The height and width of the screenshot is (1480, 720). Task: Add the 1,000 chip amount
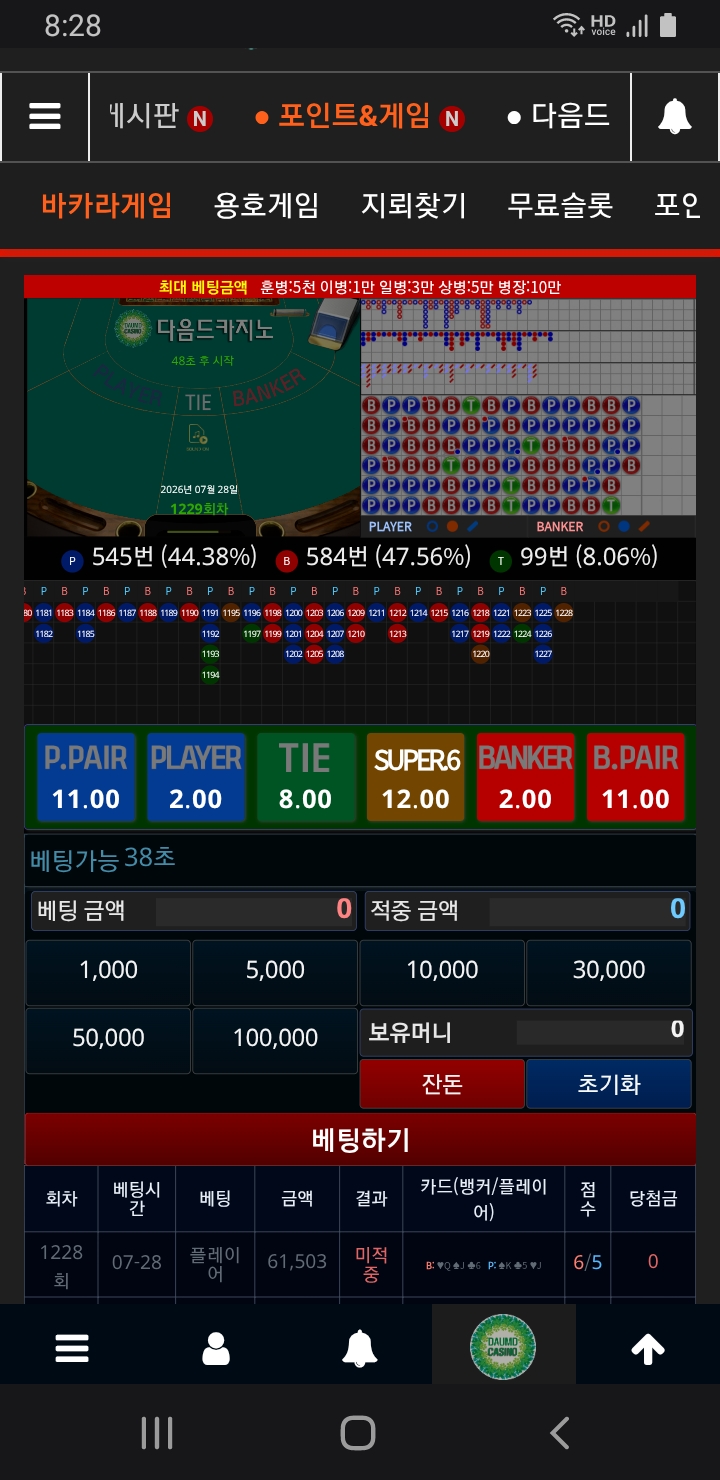pyautogui.click(x=108, y=972)
